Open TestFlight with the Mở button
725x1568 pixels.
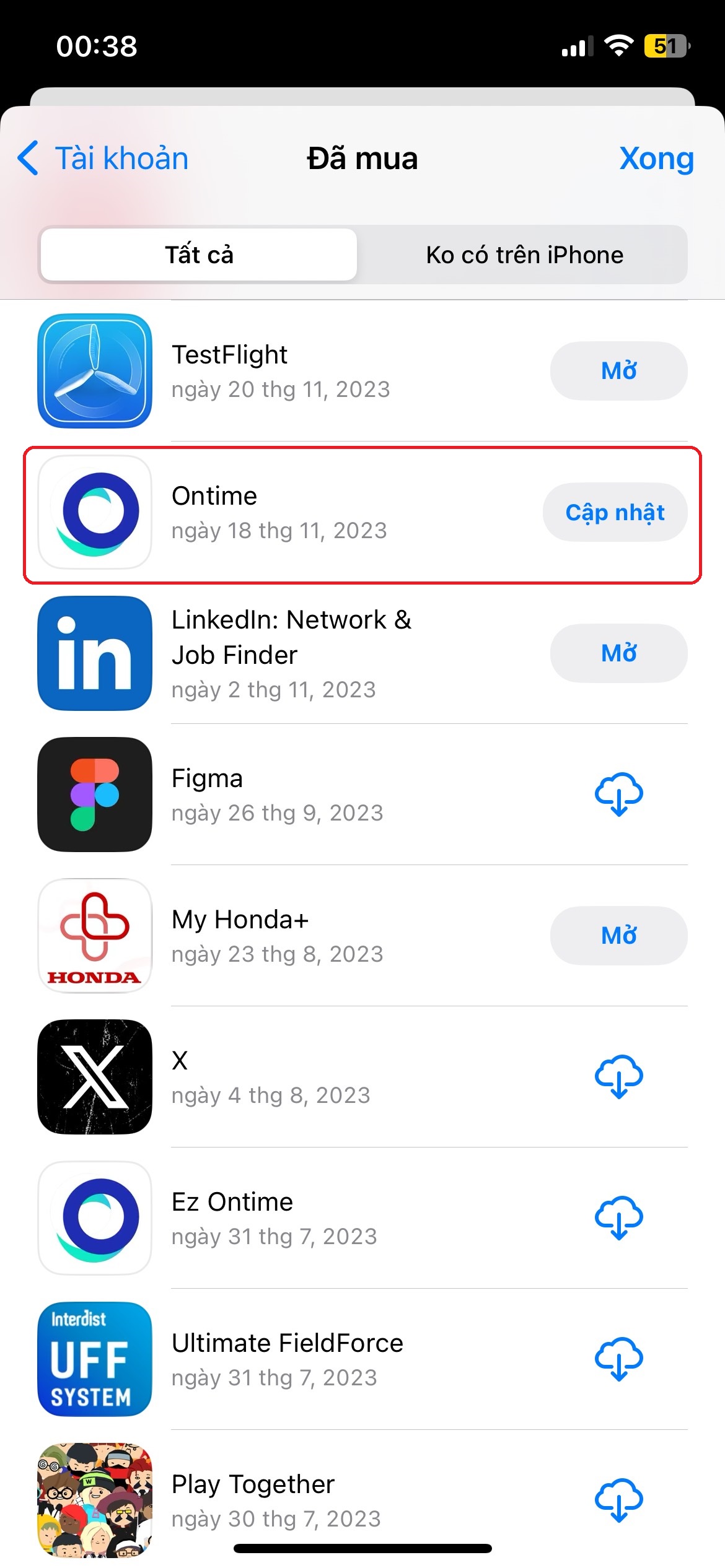[618, 371]
